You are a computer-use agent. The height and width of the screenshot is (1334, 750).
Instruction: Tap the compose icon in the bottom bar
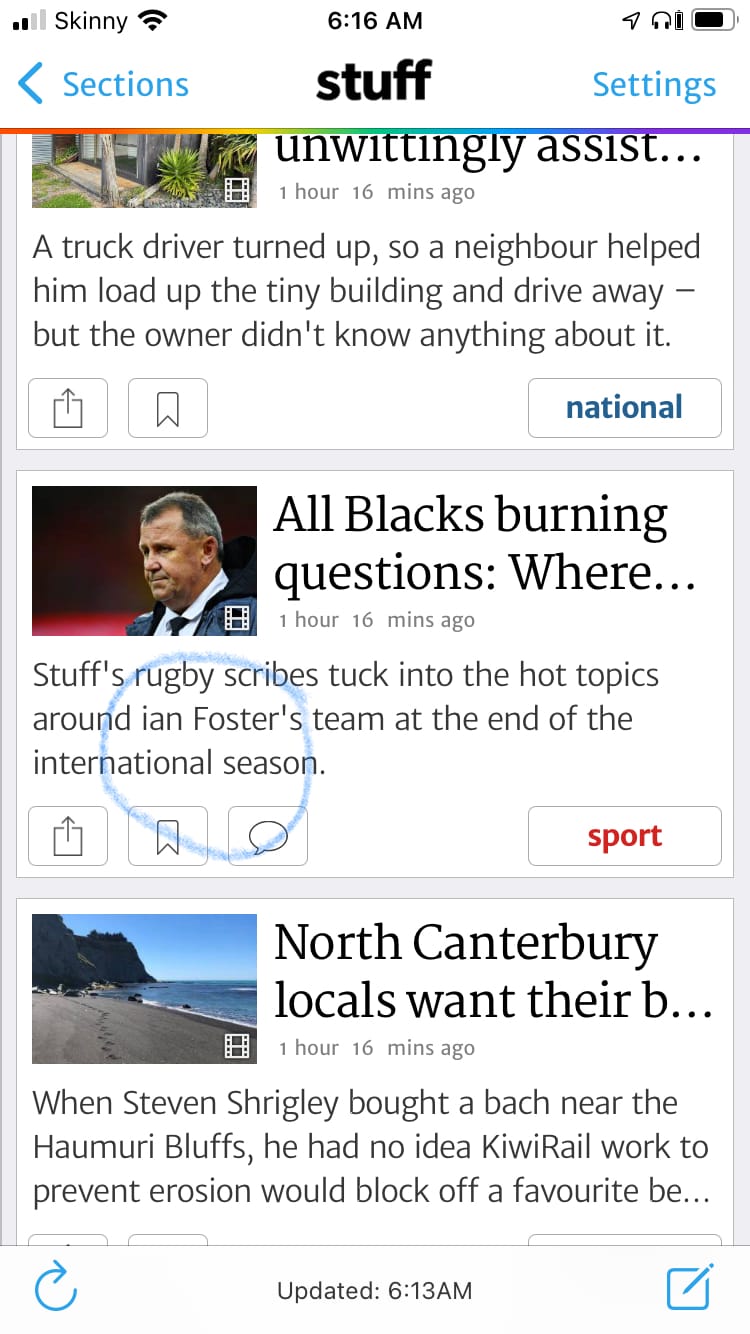(x=690, y=1288)
